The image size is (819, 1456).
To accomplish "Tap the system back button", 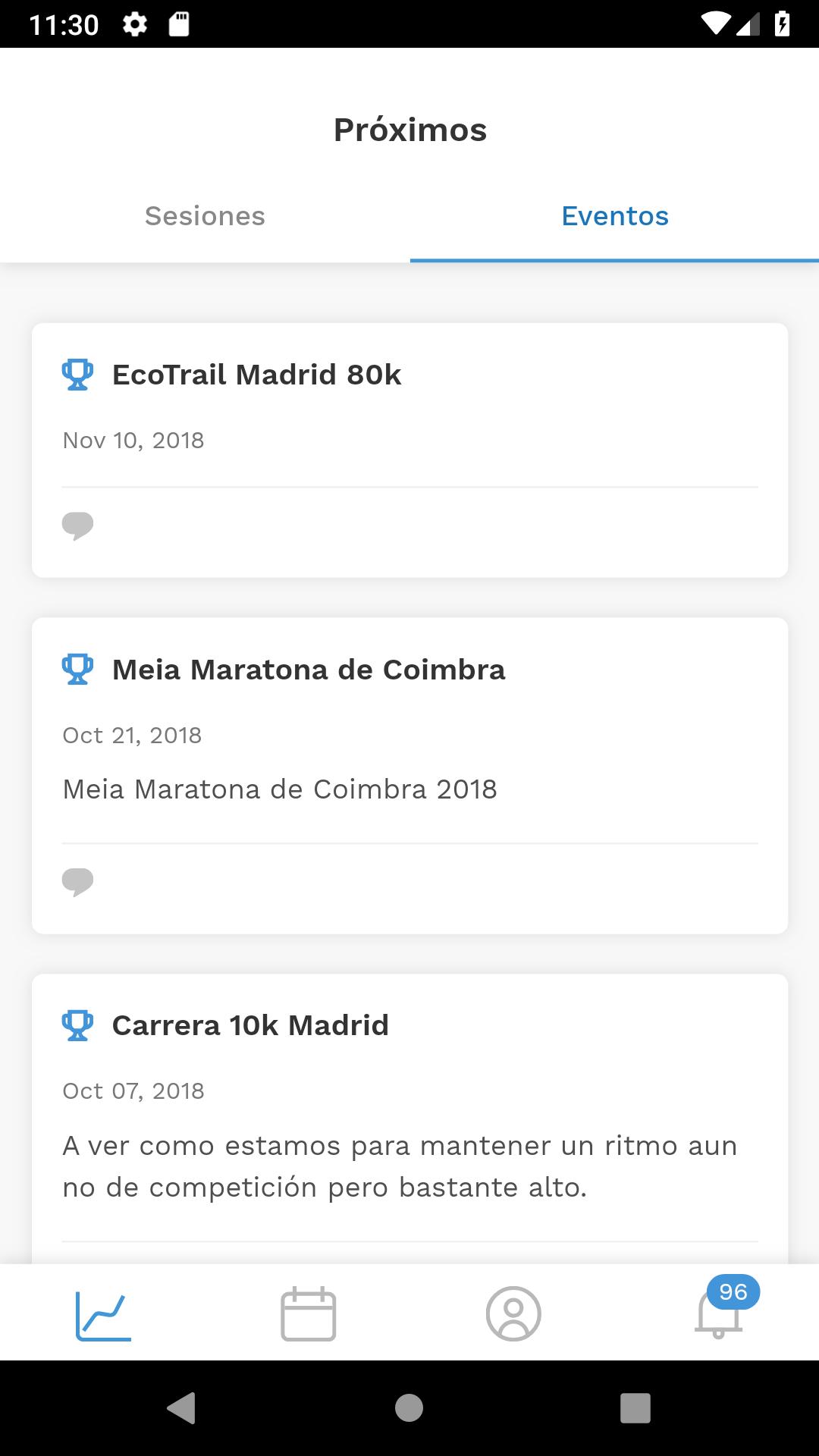I will pos(182,1408).
